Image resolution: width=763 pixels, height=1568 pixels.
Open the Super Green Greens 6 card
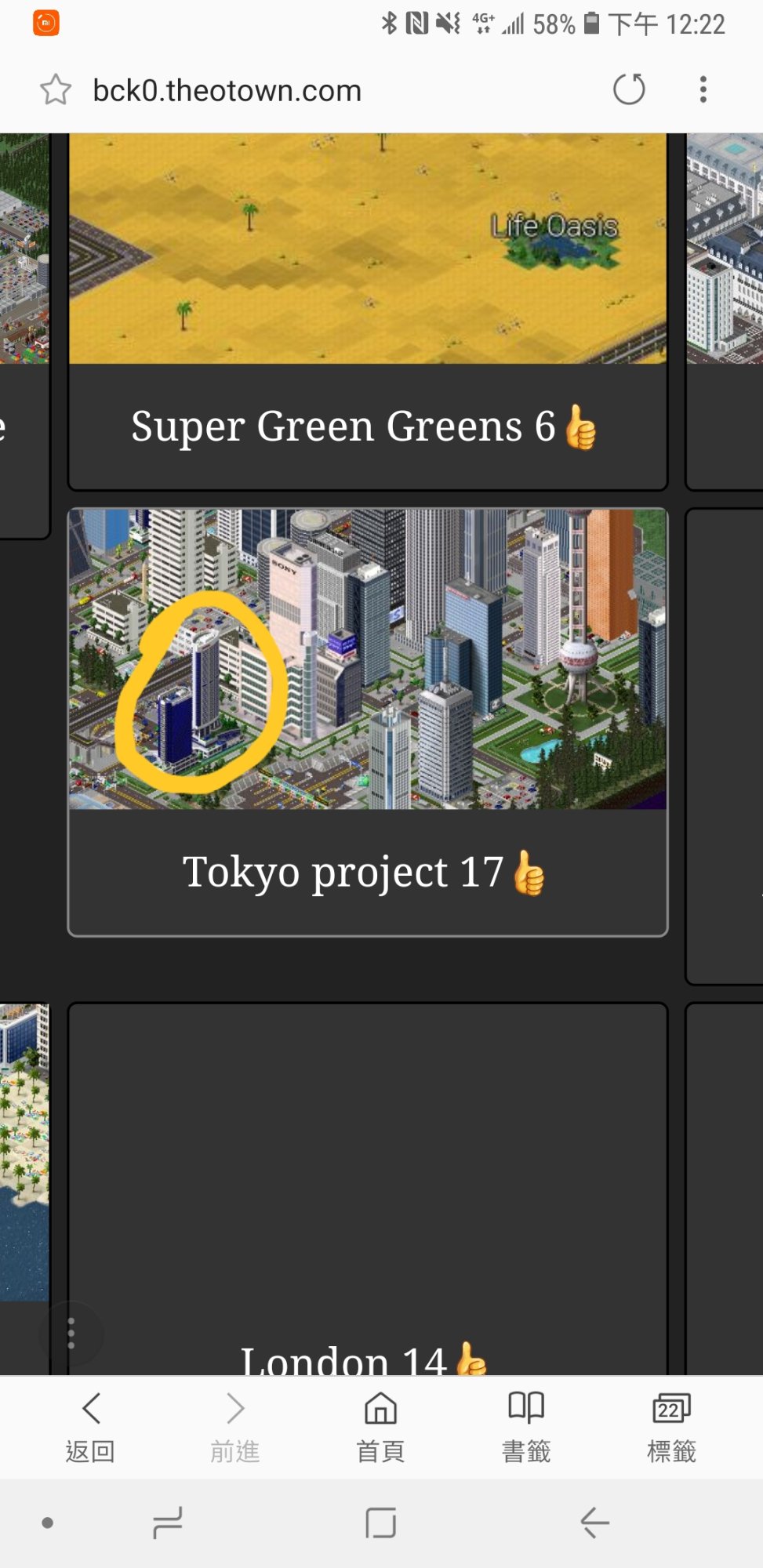(x=368, y=311)
